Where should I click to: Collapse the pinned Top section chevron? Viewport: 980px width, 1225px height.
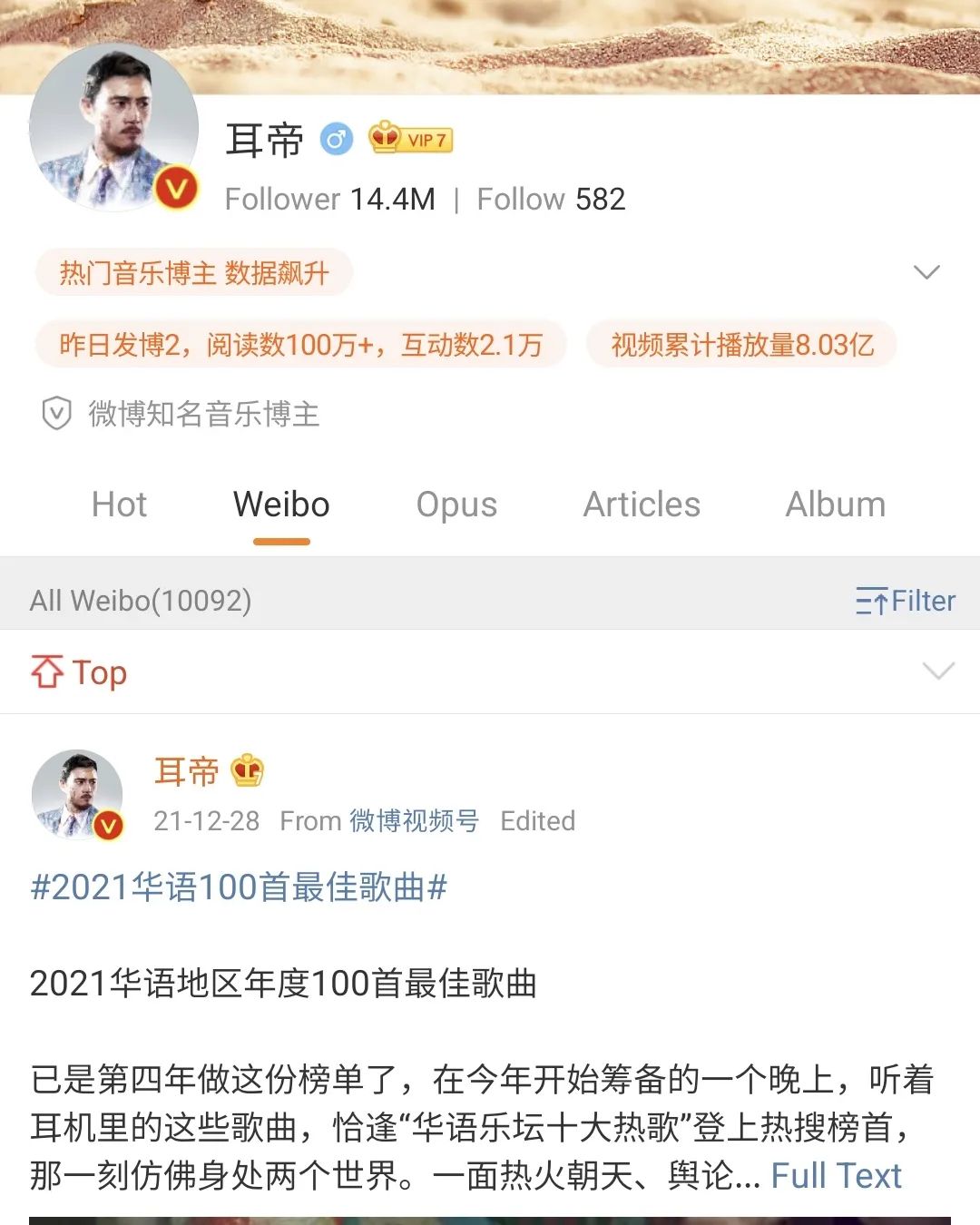(937, 672)
